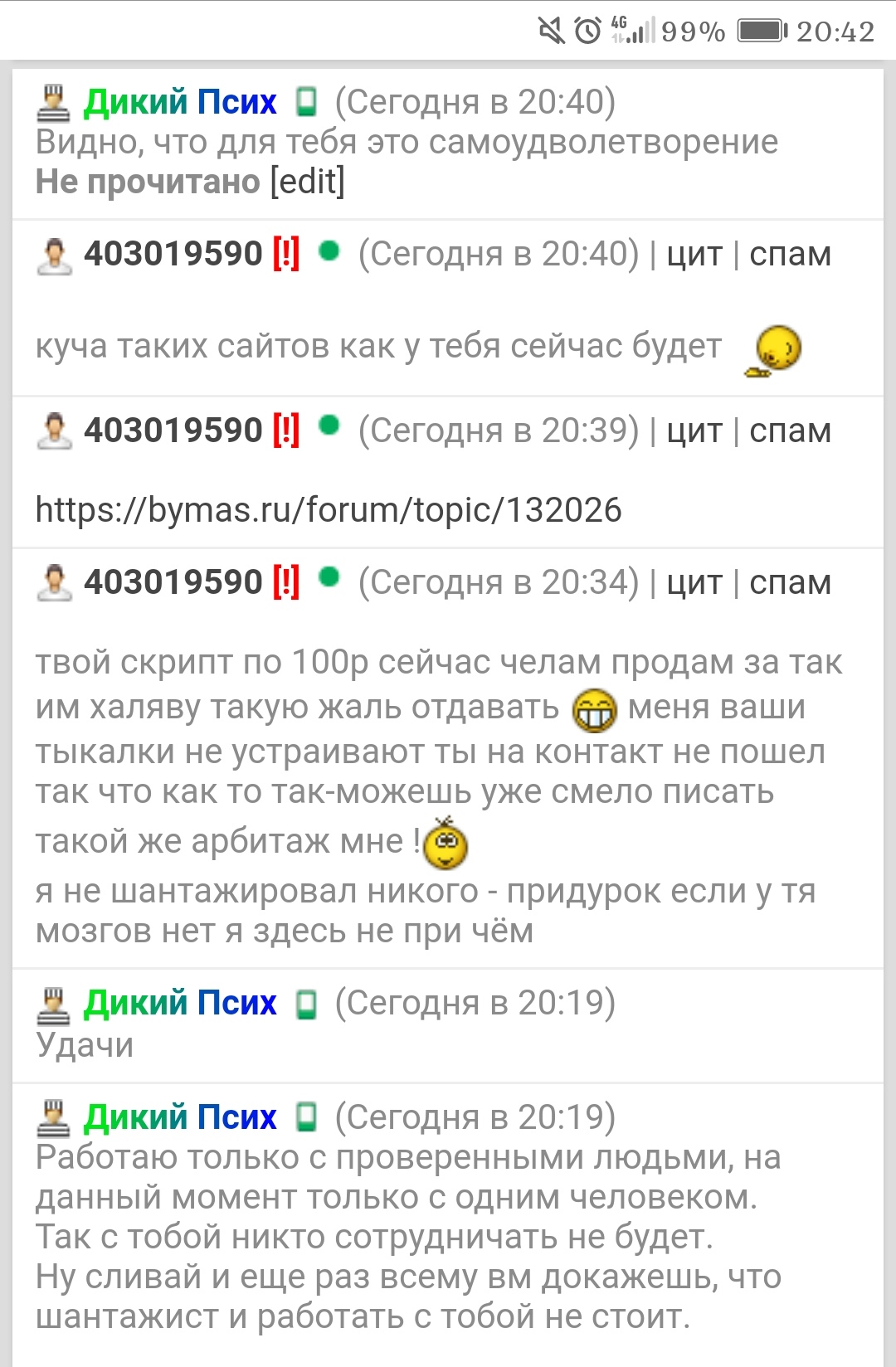Image resolution: width=896 pixels, height=1367 pixels.
Task: Quote the 20:40 message from 403019590
Action: [694, 255]
